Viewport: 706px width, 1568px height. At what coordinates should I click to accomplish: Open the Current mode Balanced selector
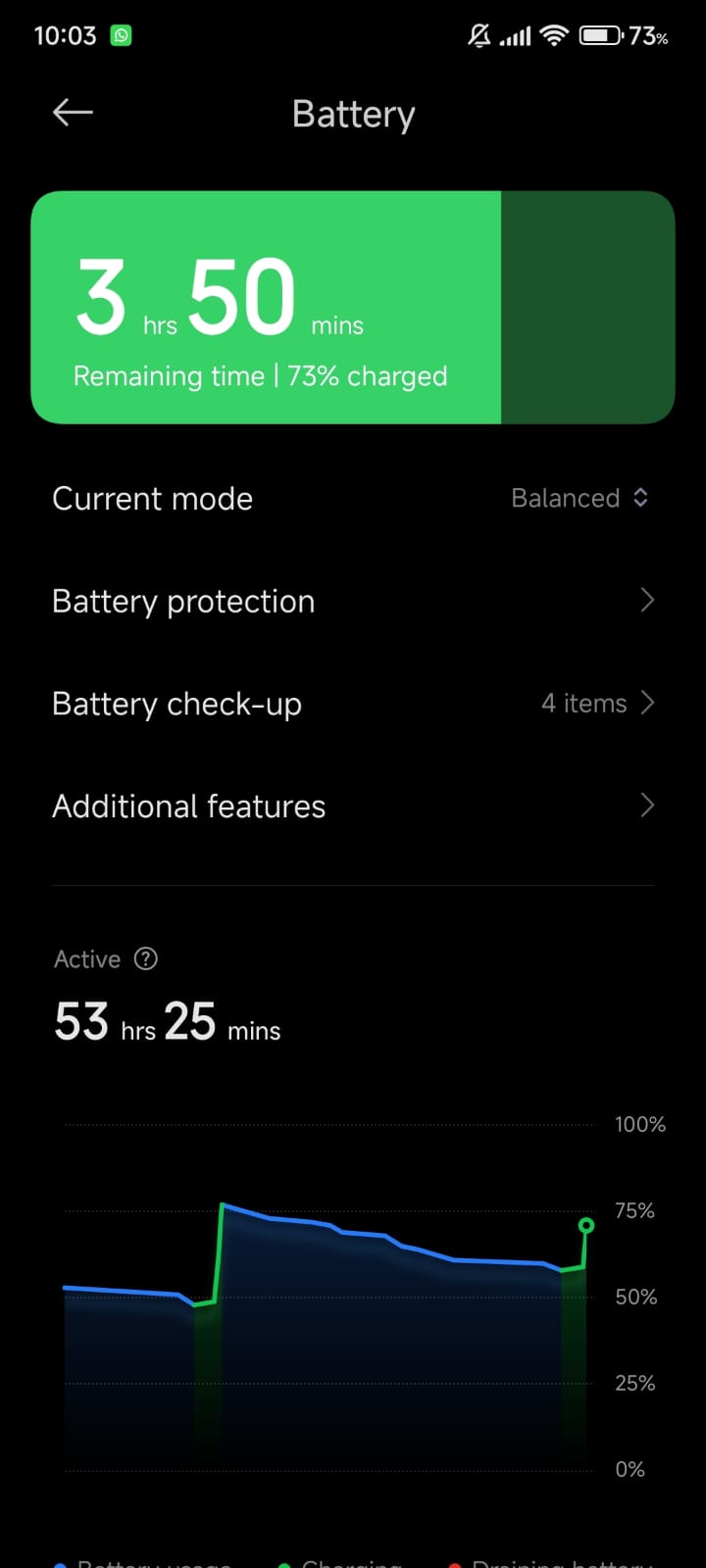pyautogui.click(x=353, y=498)
